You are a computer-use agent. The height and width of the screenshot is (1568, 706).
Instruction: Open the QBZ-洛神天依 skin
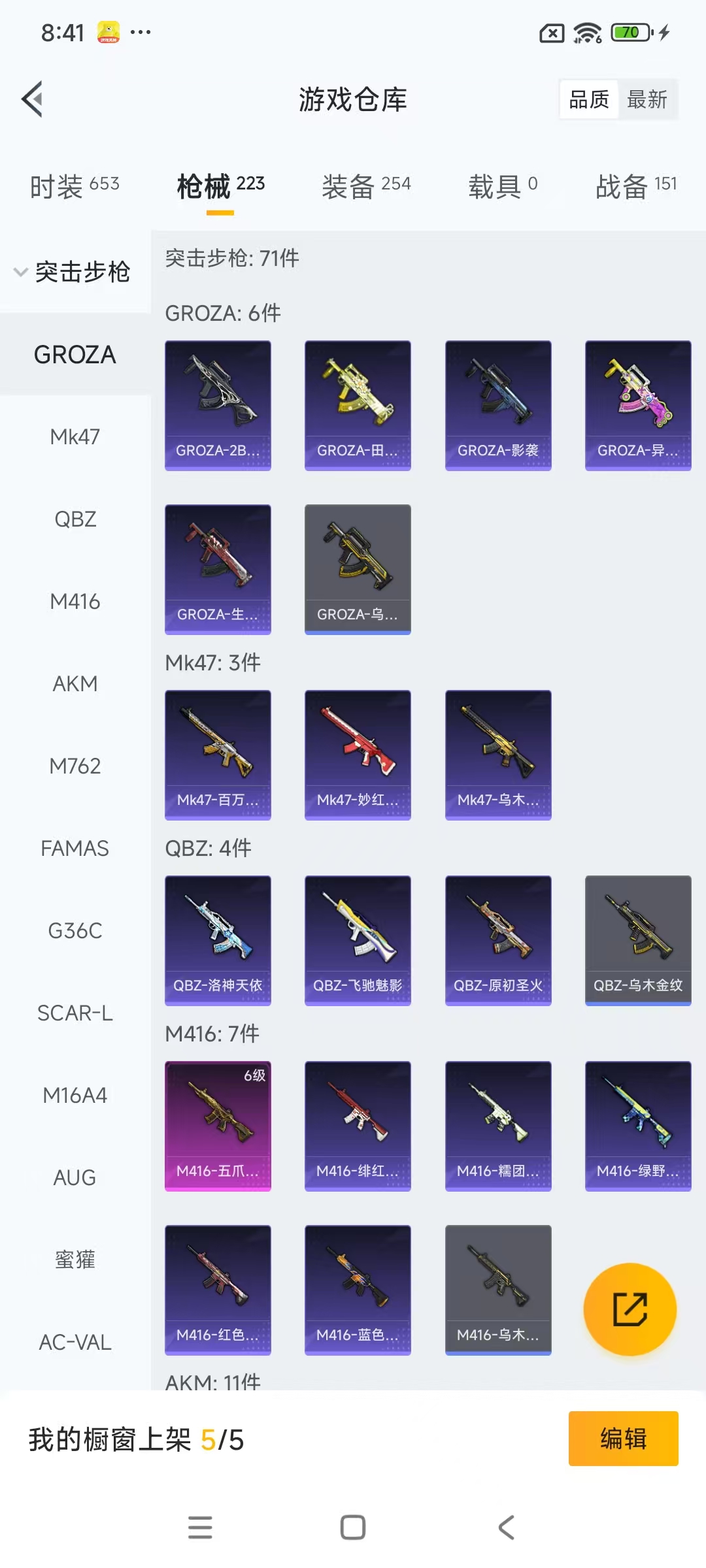218,939
